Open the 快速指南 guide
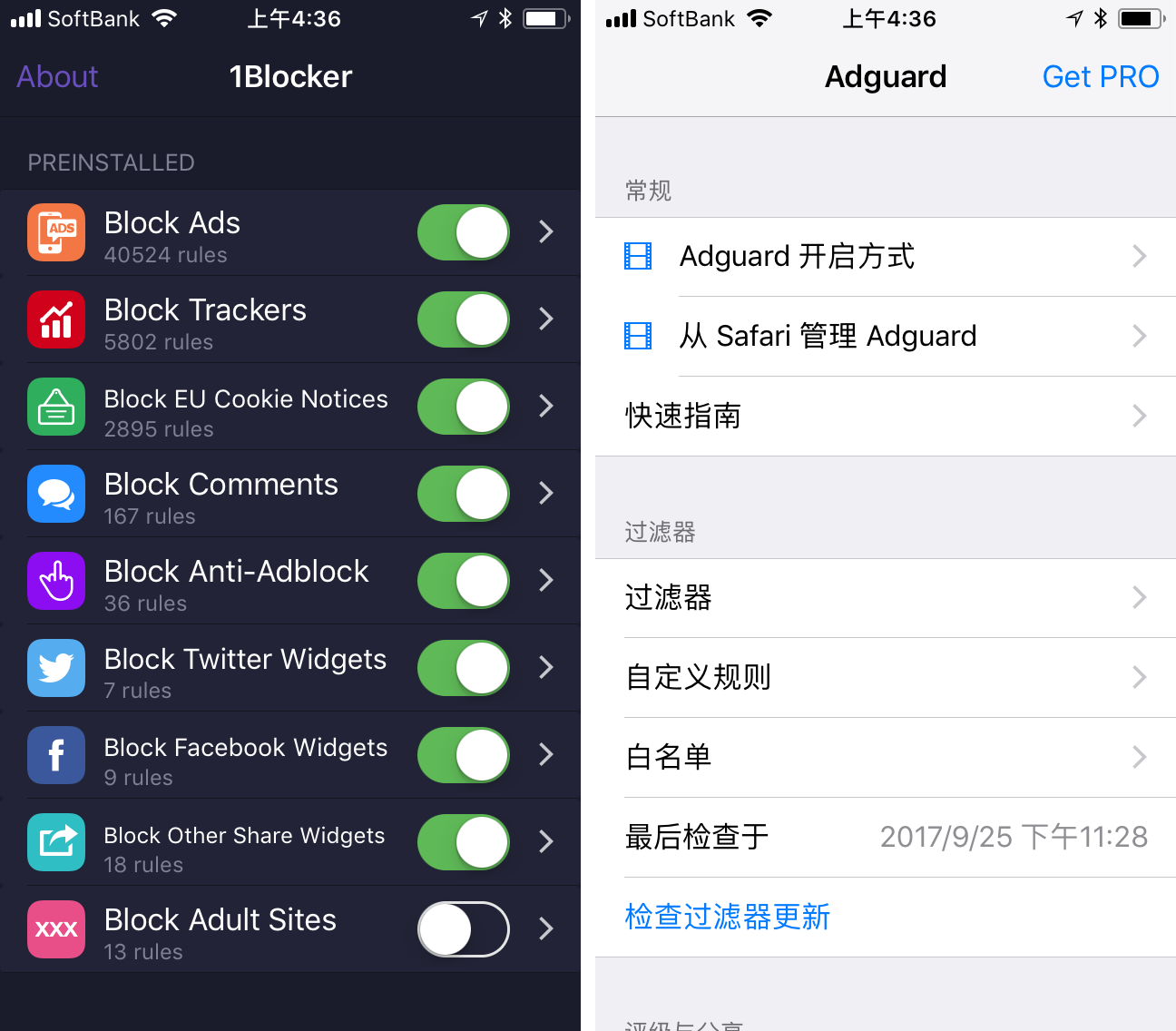The height and width of the screenshot is (1031, 1176). (885, 417)
